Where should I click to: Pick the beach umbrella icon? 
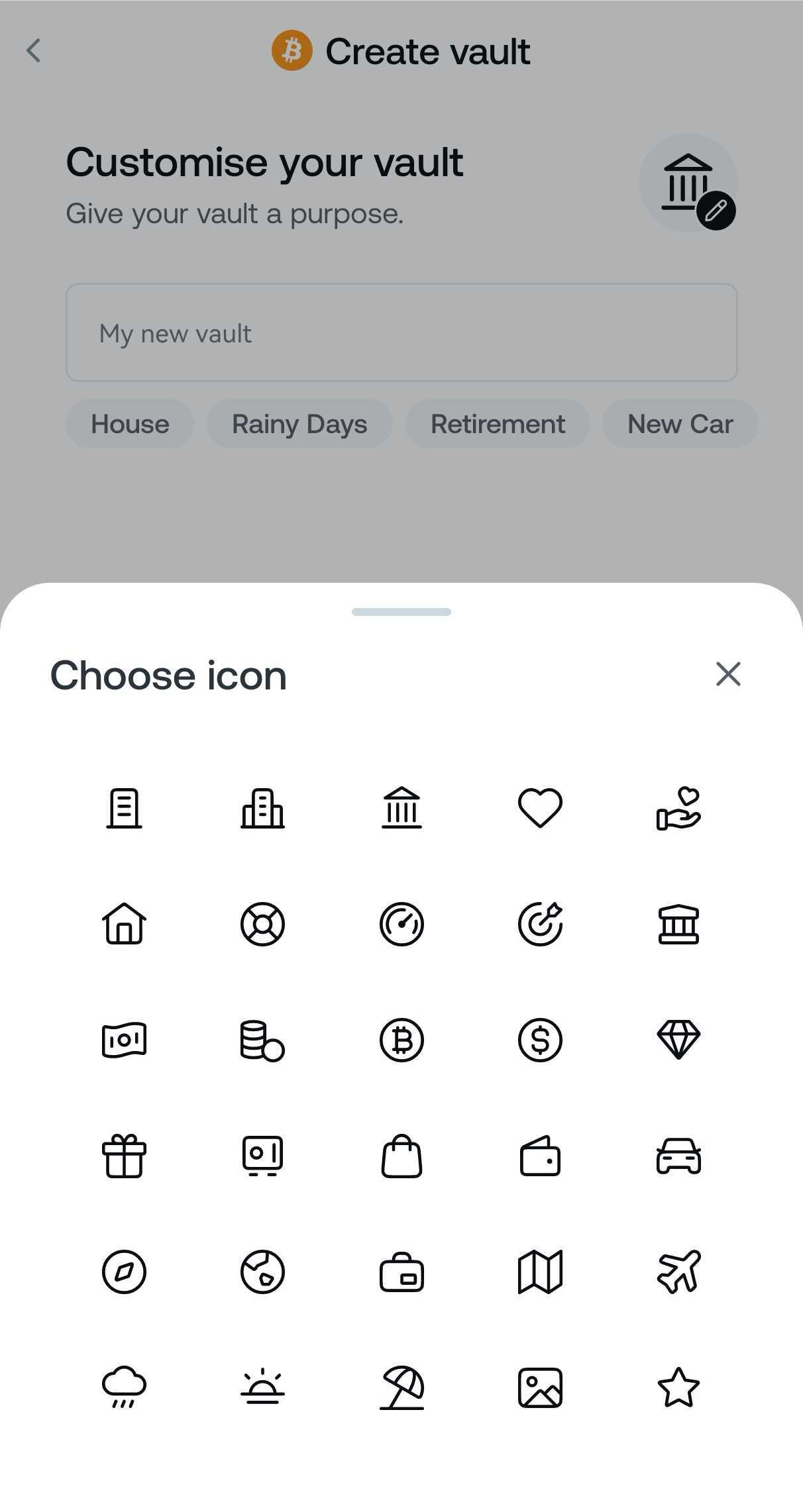click(x=401, y=1387)
